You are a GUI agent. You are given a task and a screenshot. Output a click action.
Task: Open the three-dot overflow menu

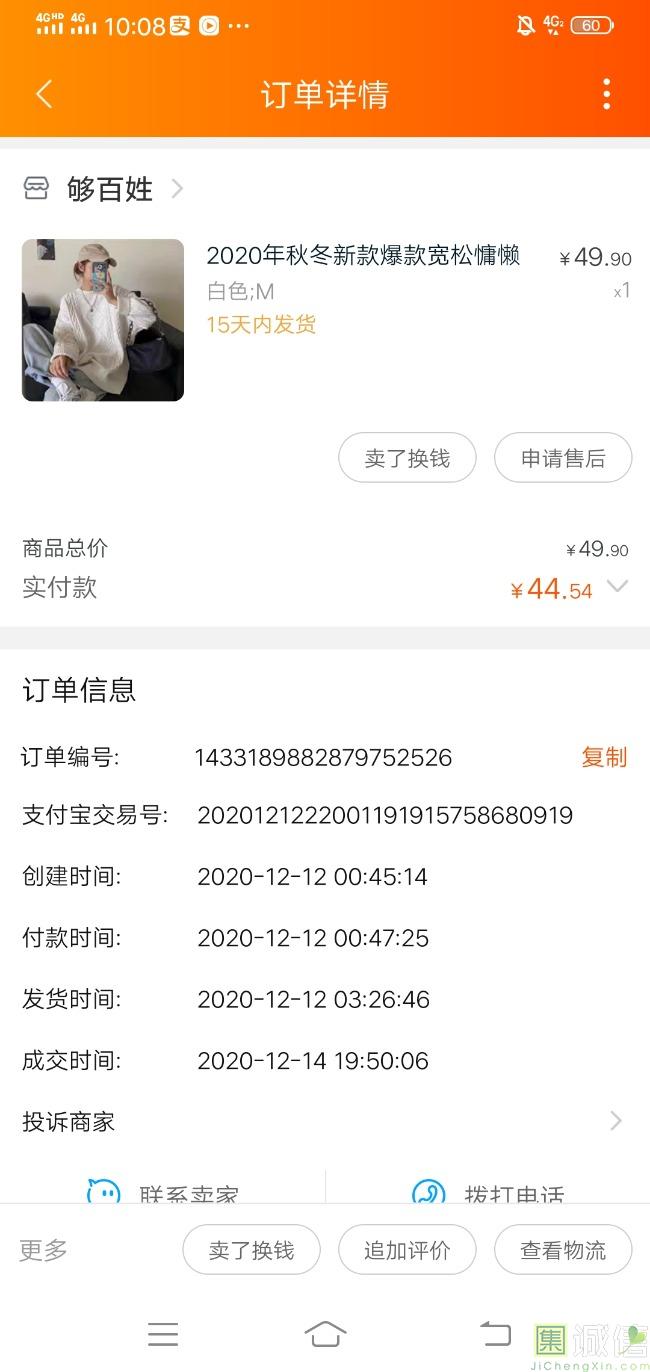[606, 94]
